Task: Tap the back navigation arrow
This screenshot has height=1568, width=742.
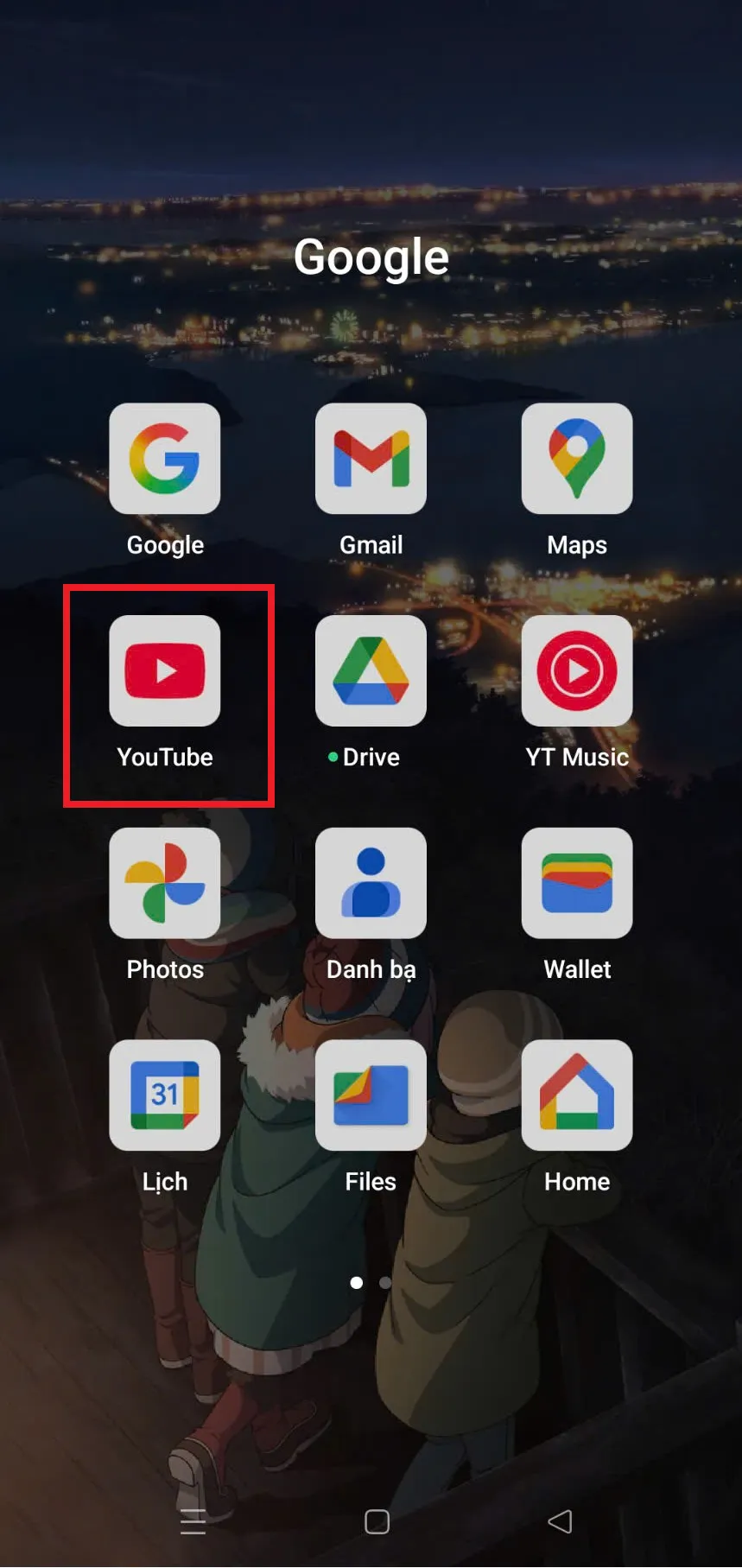Action: (561, 1521)
